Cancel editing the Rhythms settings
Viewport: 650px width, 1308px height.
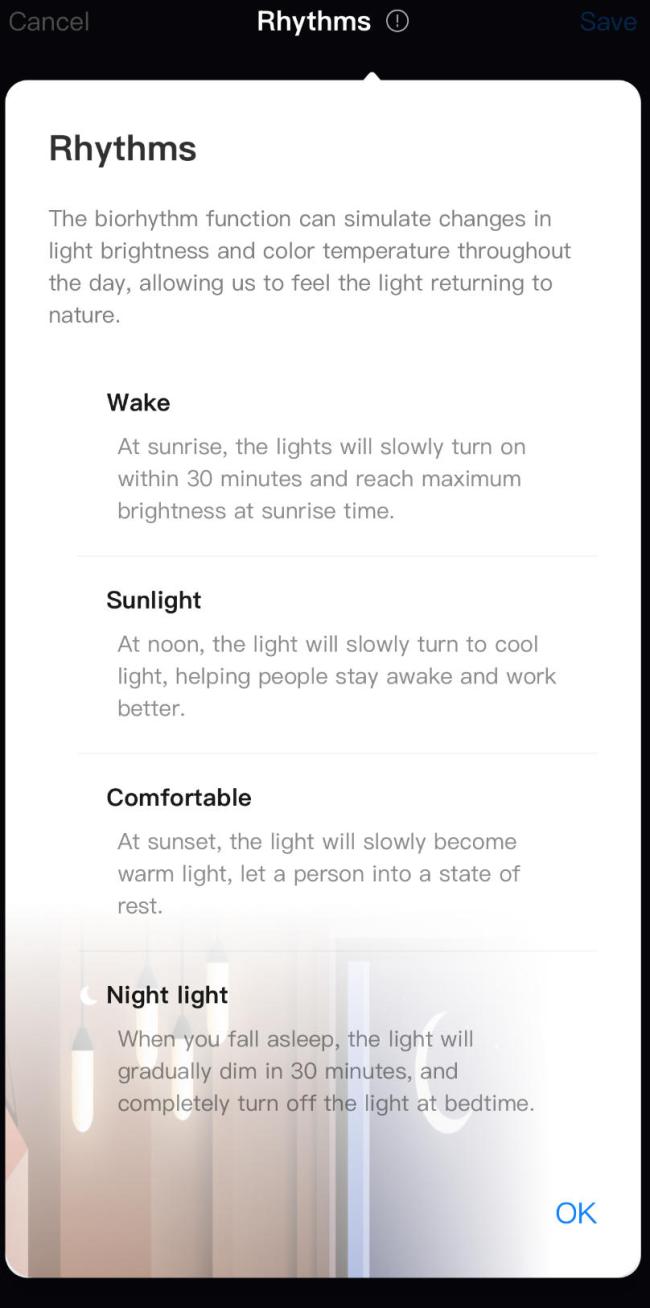(x=48, y=21)
